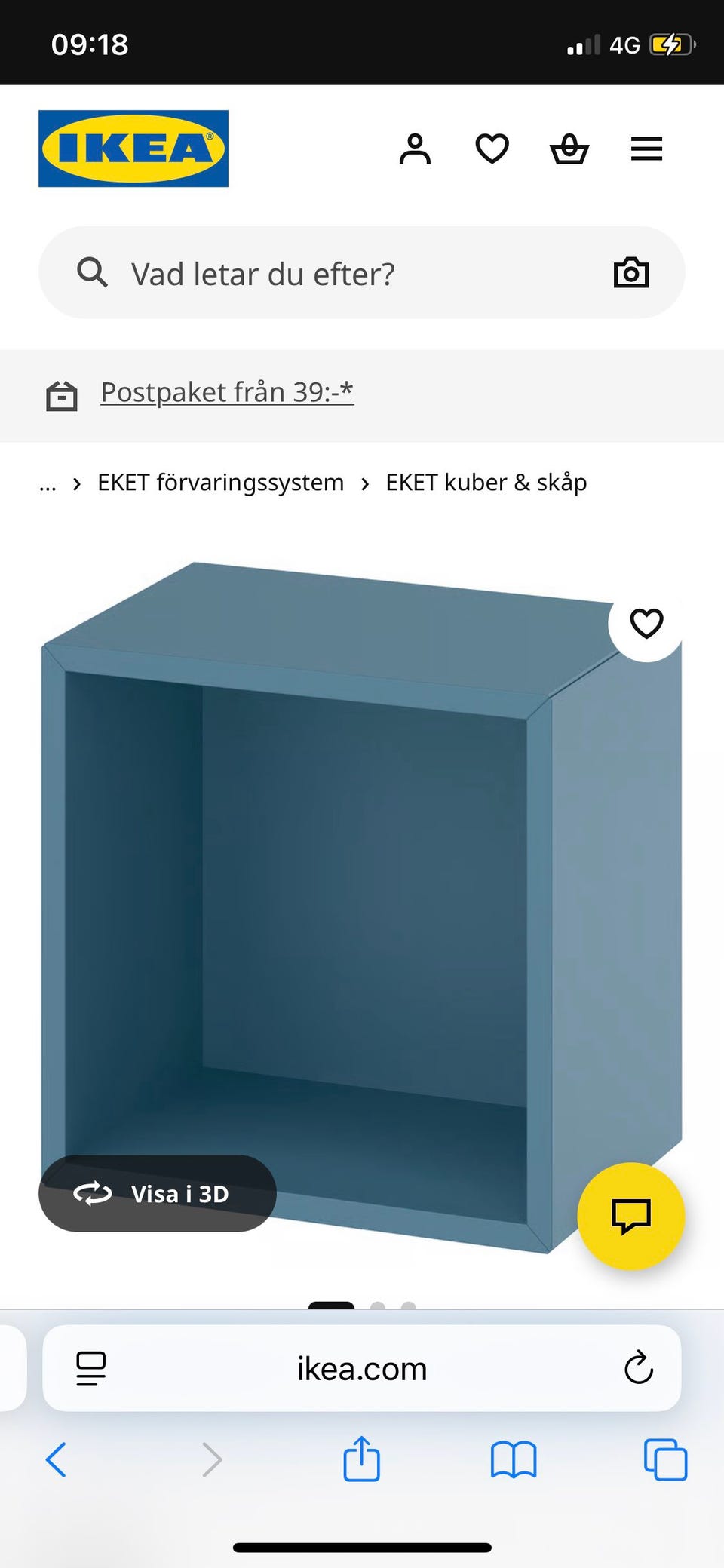Expand the breadcrumb ellipsis

coord(48,483)
